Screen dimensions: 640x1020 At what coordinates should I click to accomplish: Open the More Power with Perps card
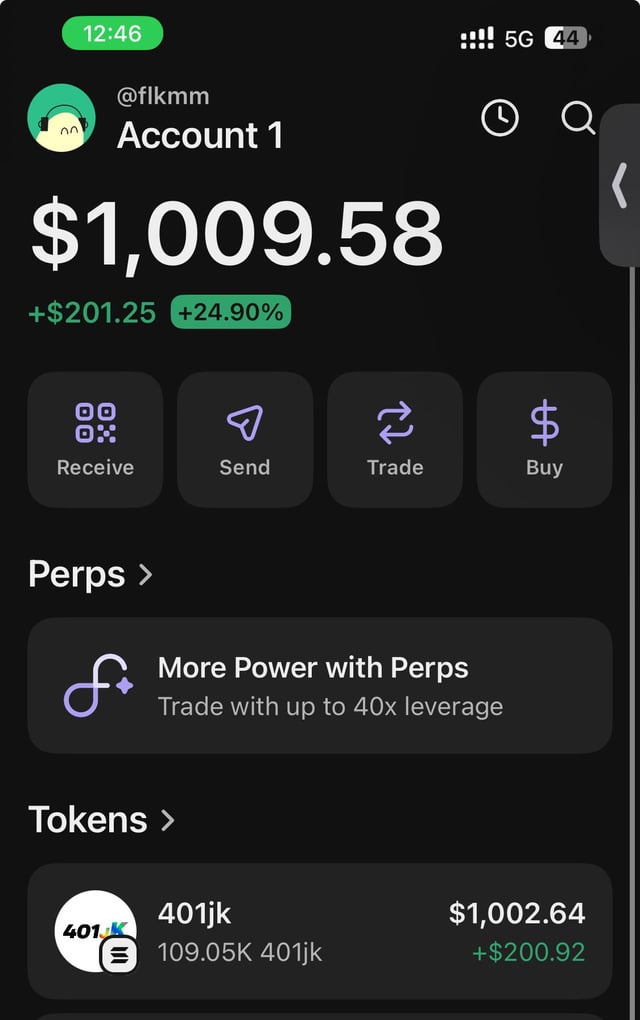320,685
